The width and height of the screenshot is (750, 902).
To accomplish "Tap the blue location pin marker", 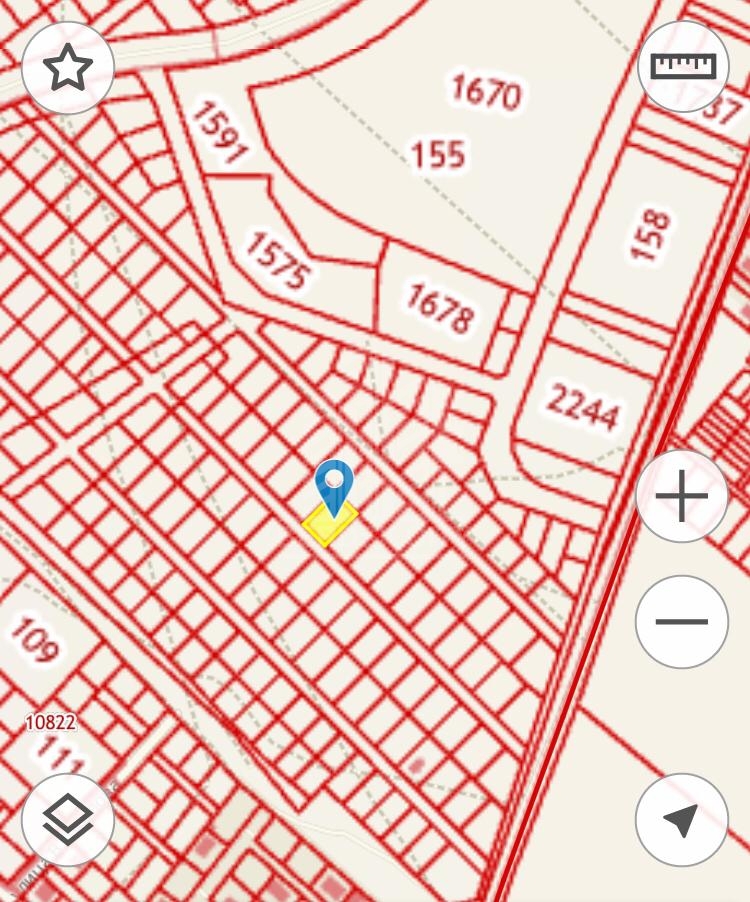I will coord(334,484).
